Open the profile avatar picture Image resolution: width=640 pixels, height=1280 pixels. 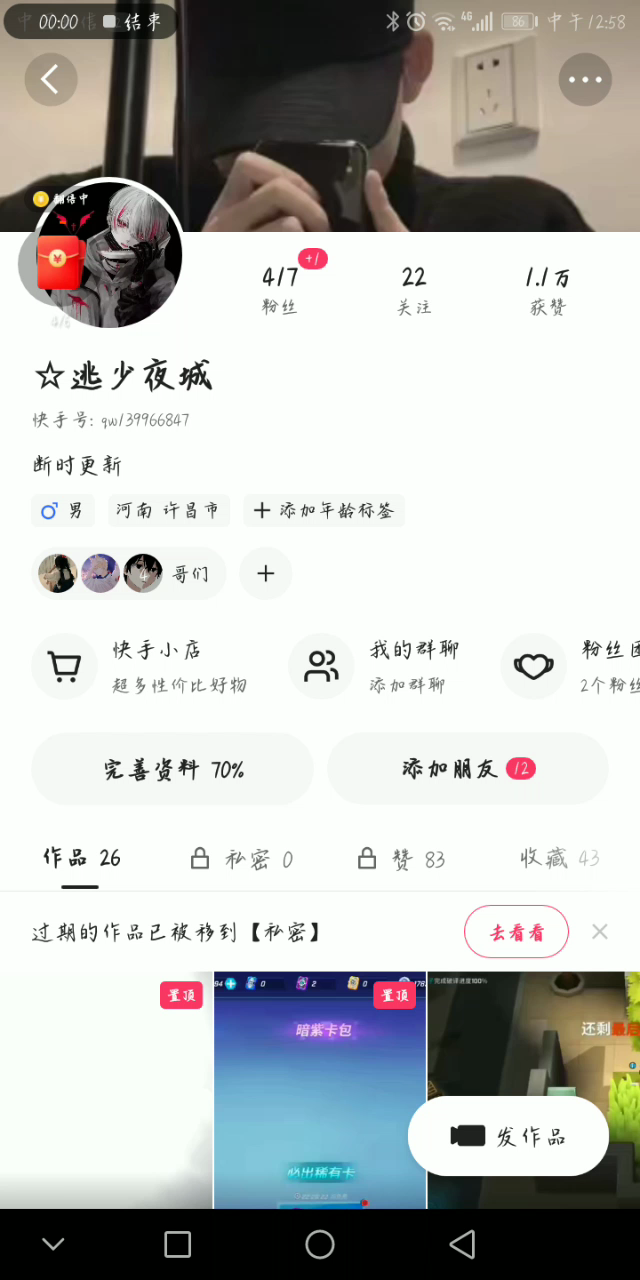pyautogui.click(x=110, y=256)
